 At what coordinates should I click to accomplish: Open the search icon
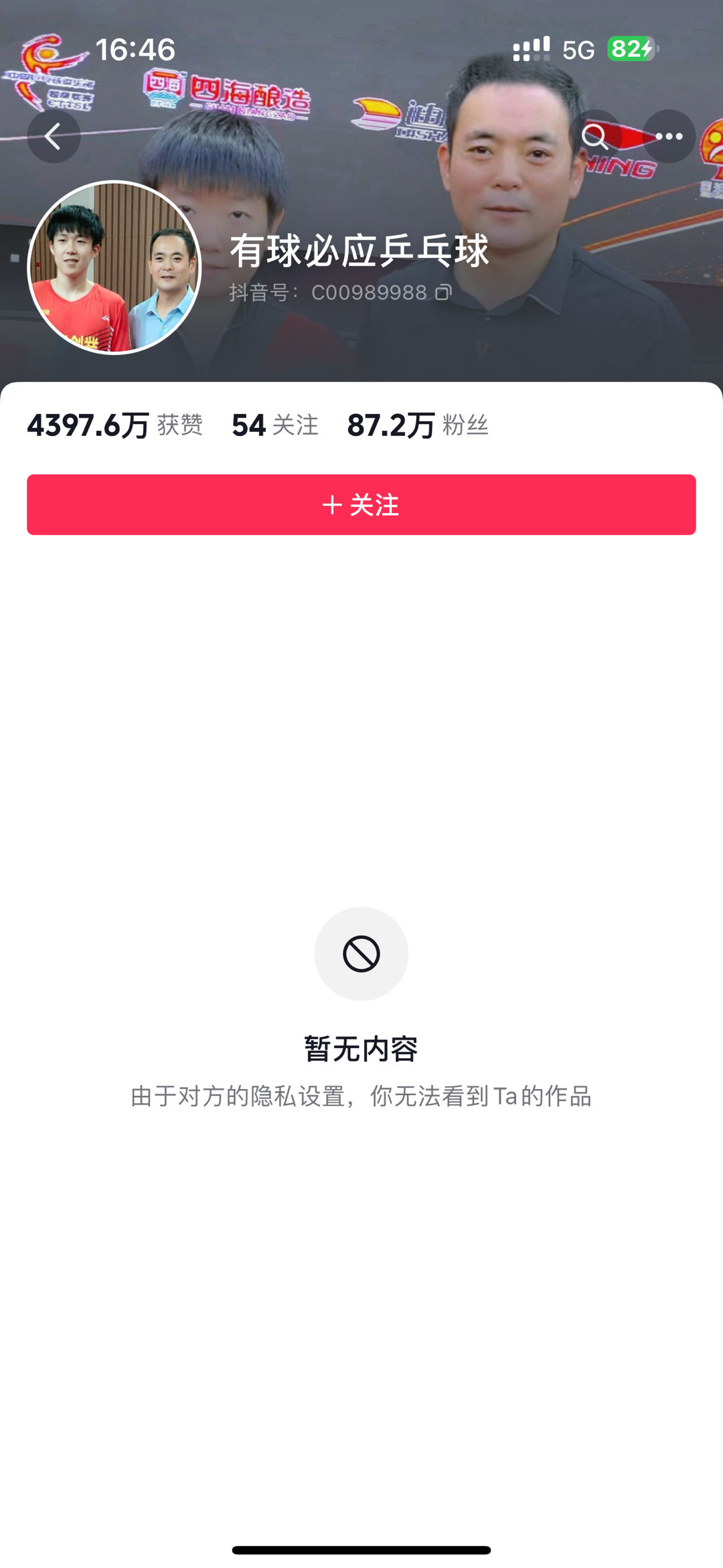tap(594, 136)
